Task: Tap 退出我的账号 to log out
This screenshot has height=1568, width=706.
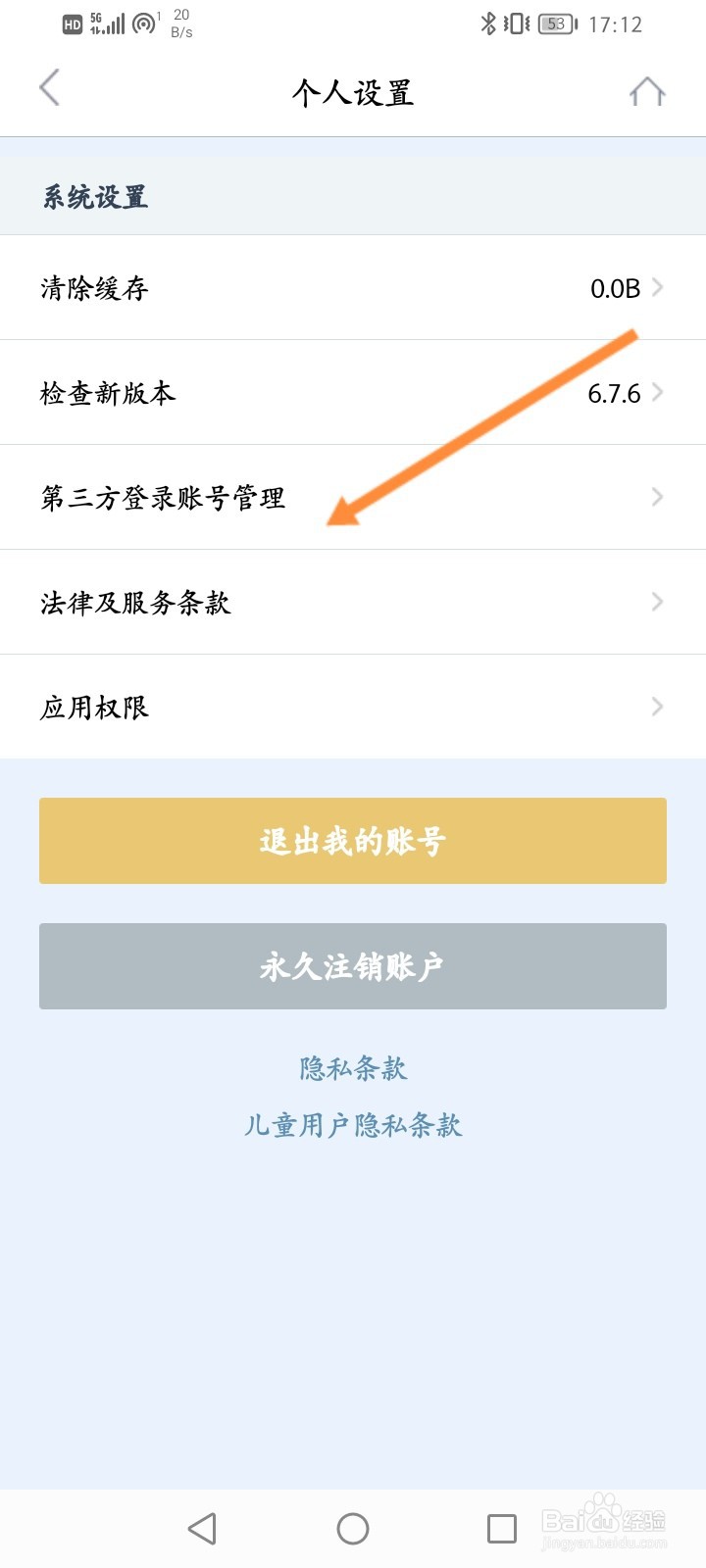Action: tap(353, 840)
